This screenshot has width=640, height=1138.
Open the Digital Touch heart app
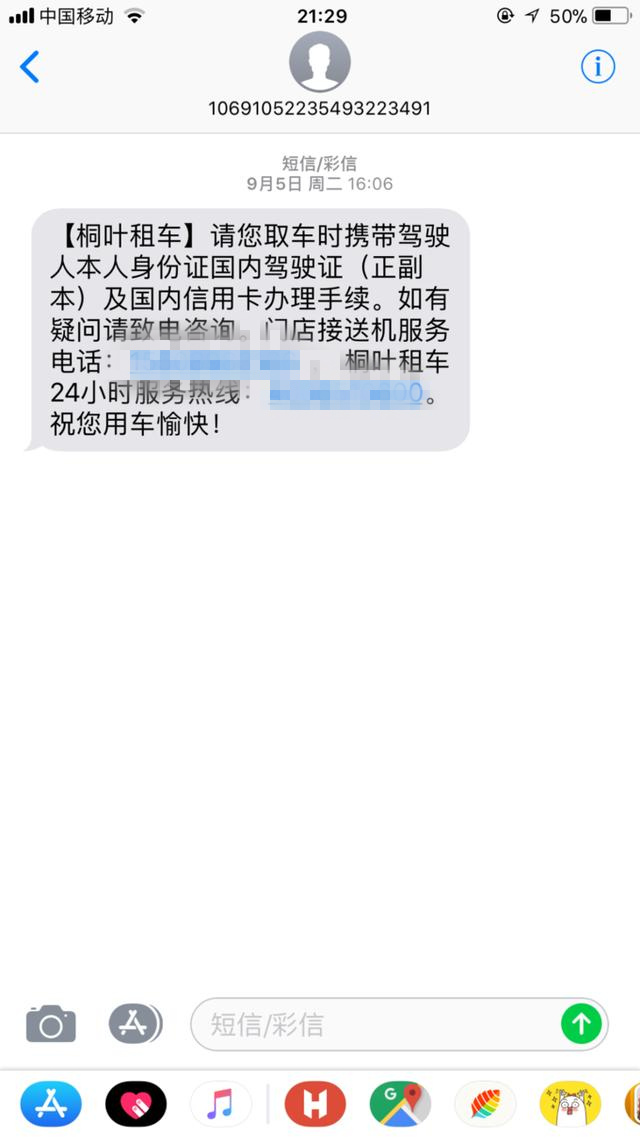(136, 1104)
